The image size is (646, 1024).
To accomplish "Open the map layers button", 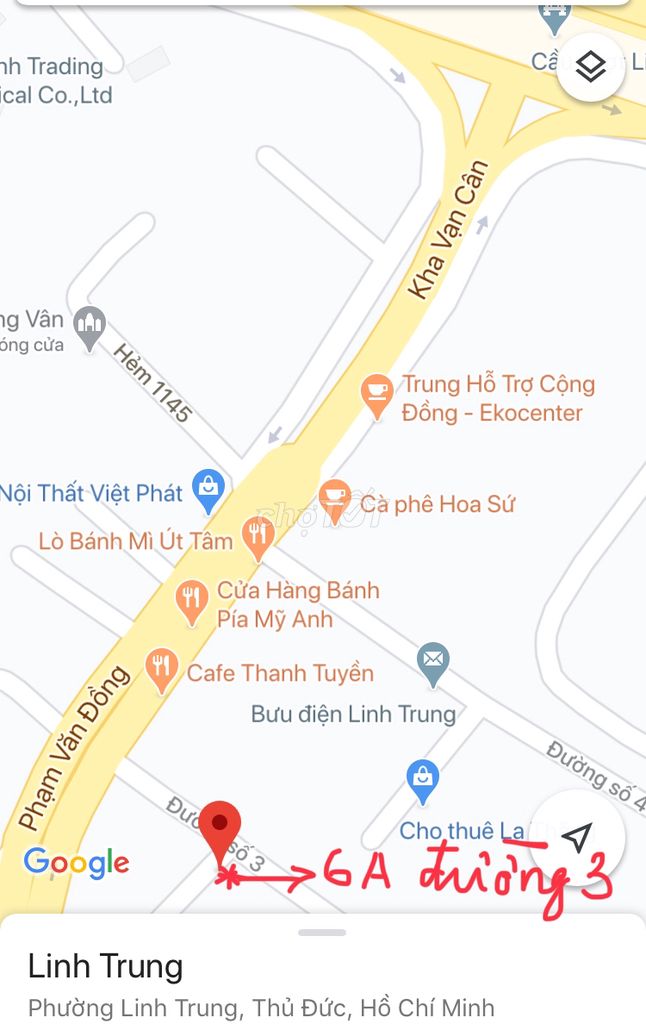I will (x=591, y=67).
